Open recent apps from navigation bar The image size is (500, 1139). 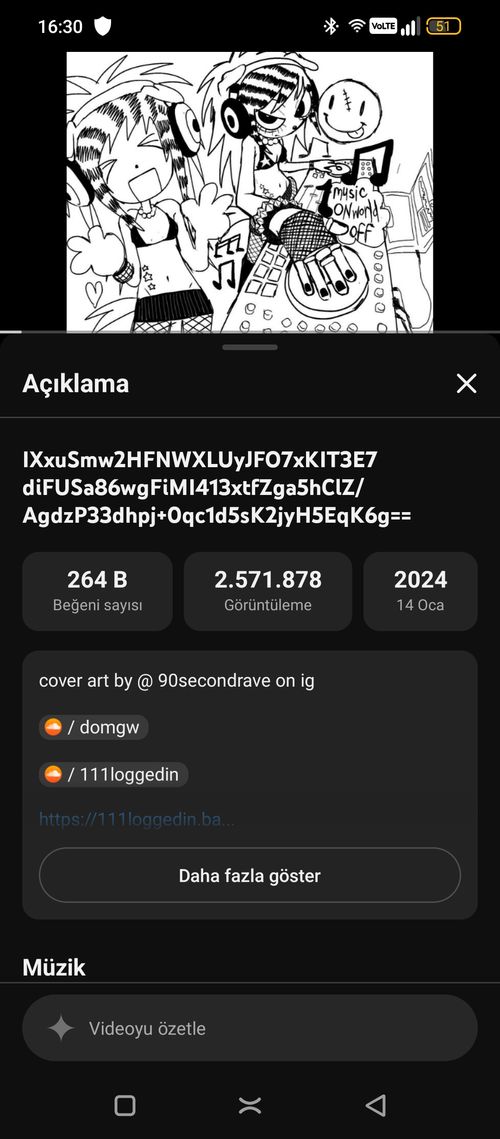[x=125, y=1106]
